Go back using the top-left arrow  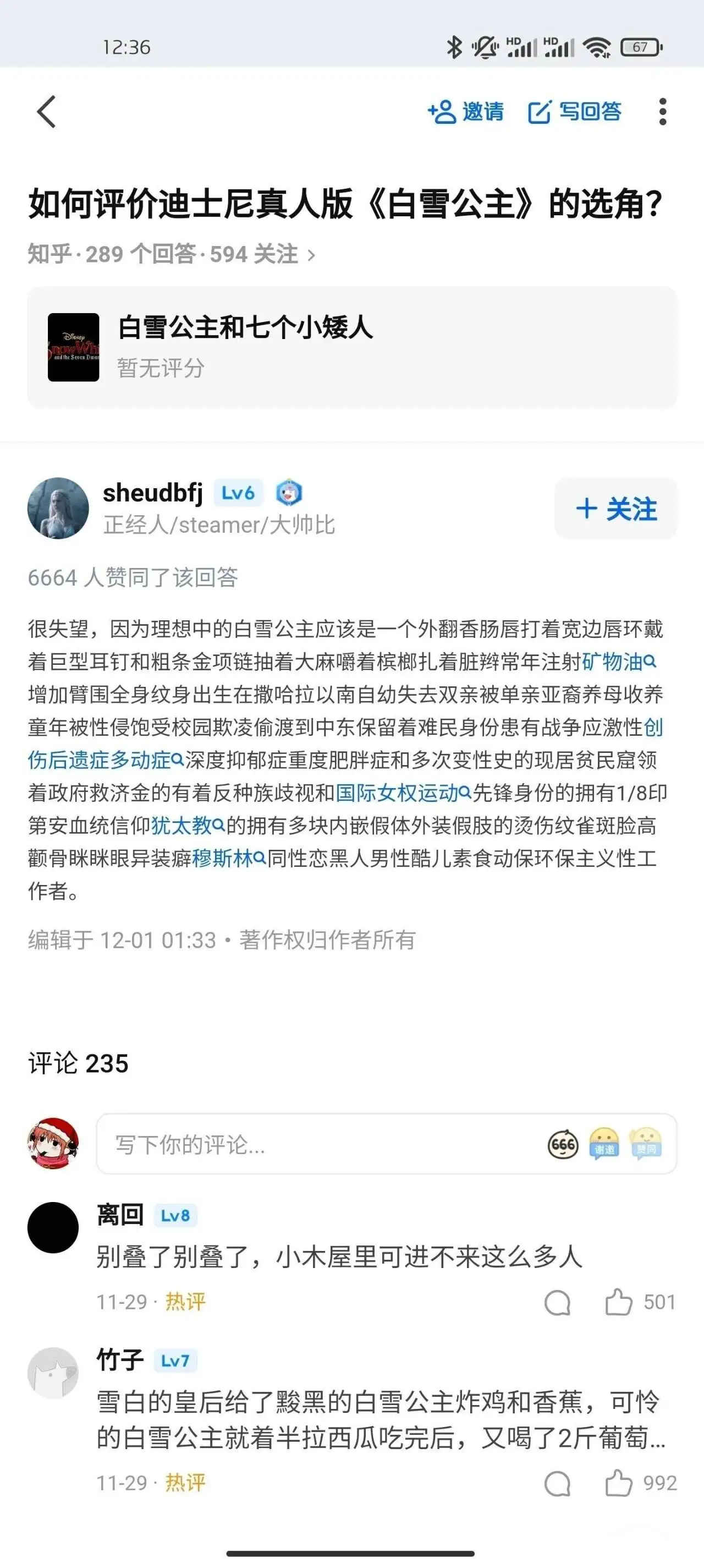coord(46,111)
